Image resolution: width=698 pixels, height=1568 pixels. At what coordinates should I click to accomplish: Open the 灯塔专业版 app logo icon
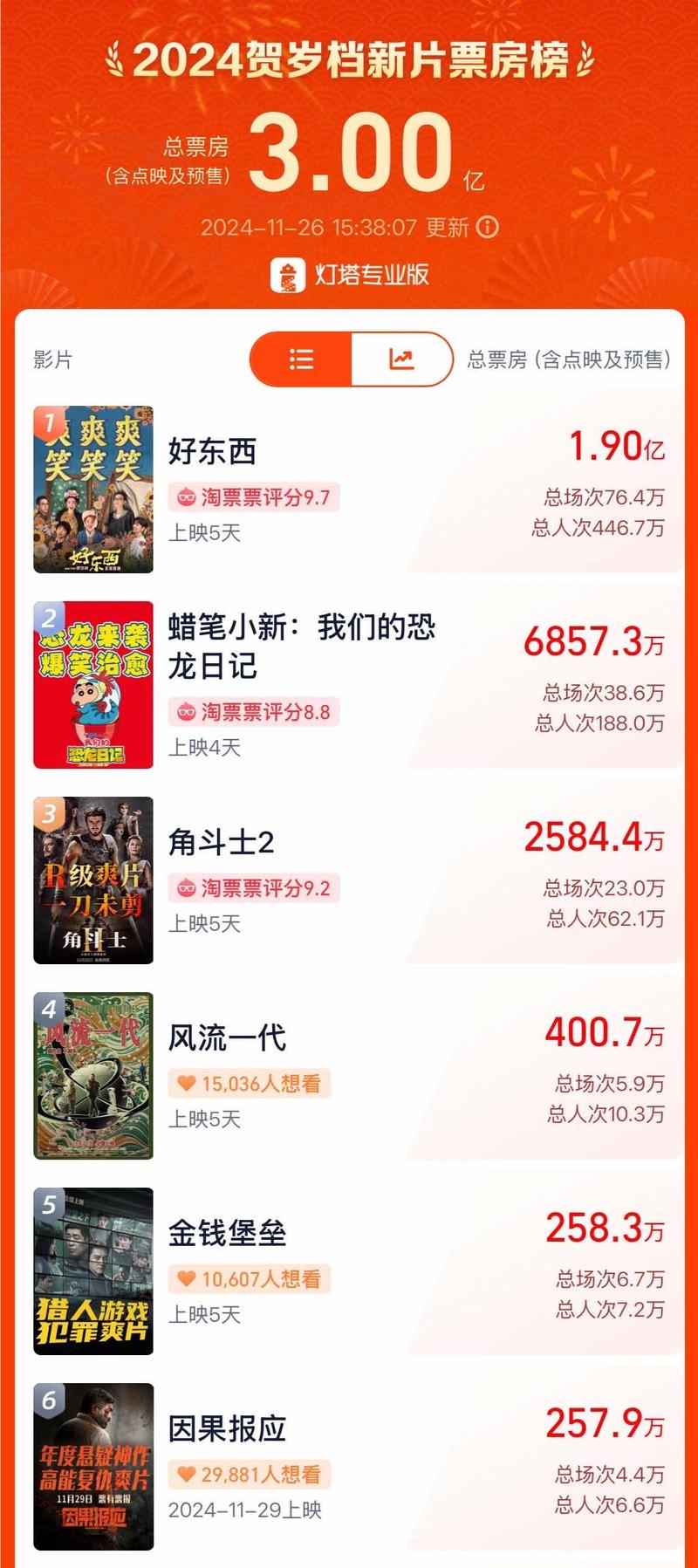[288, 272]
